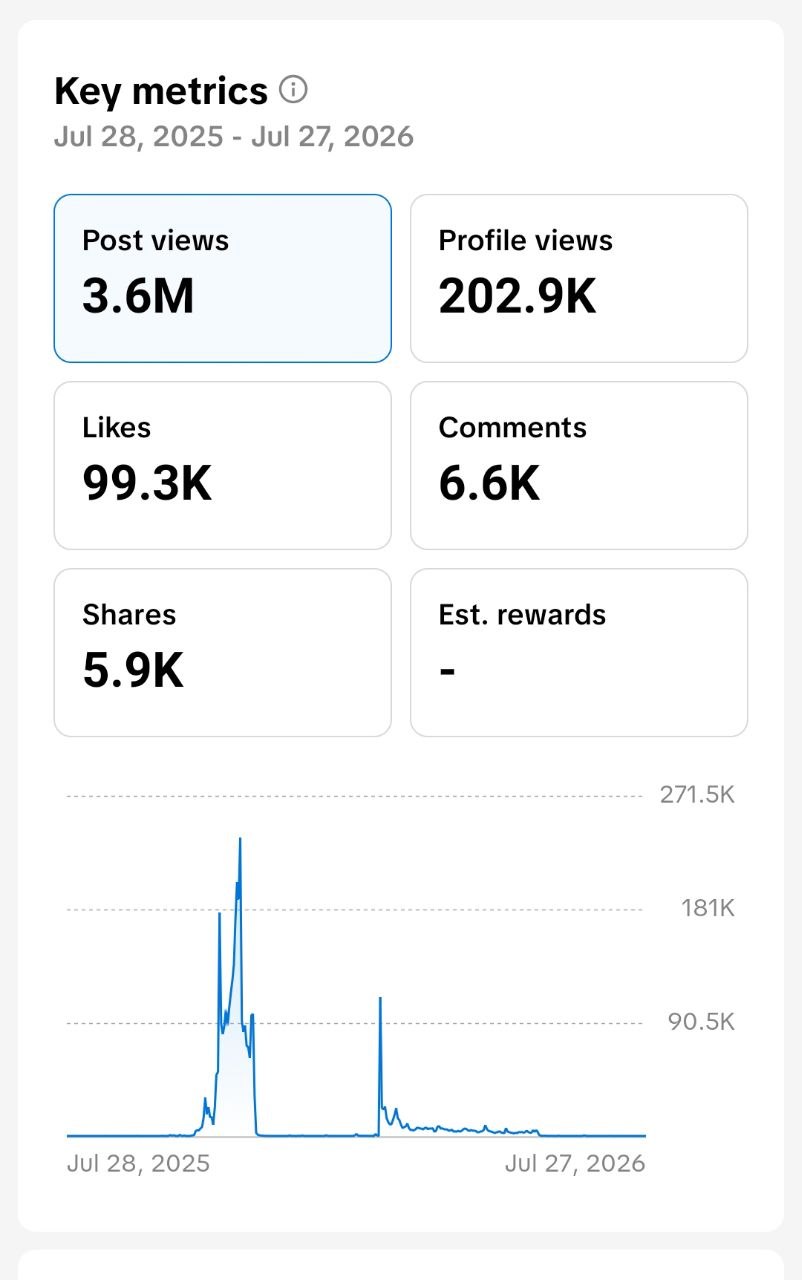
Task: Open the Key metrics info icon
Action: [293, 90]
